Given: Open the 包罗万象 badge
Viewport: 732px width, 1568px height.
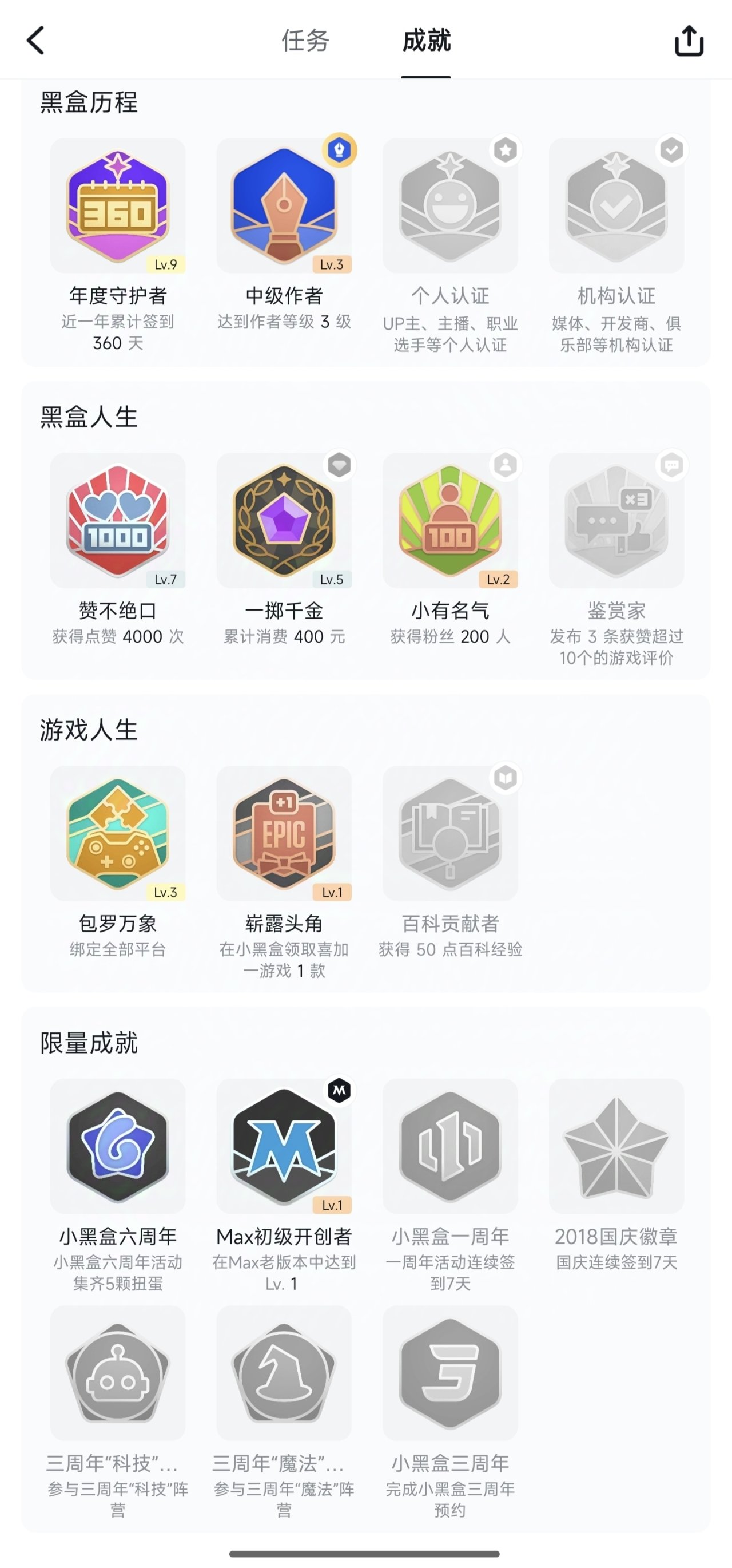Looking at the screenshot, I should tap(117, 833).
